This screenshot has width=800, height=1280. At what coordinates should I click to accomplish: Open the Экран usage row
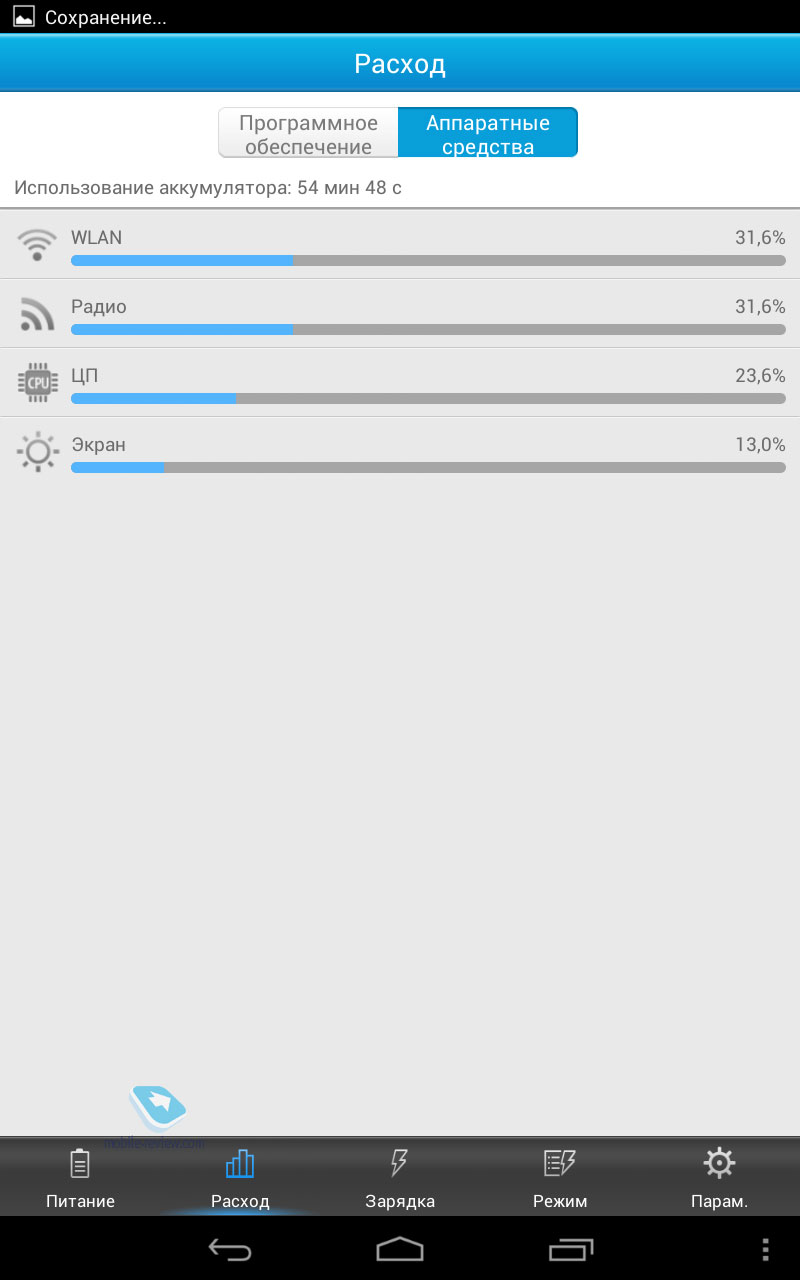pyautogui.click(x=400, y=451)
